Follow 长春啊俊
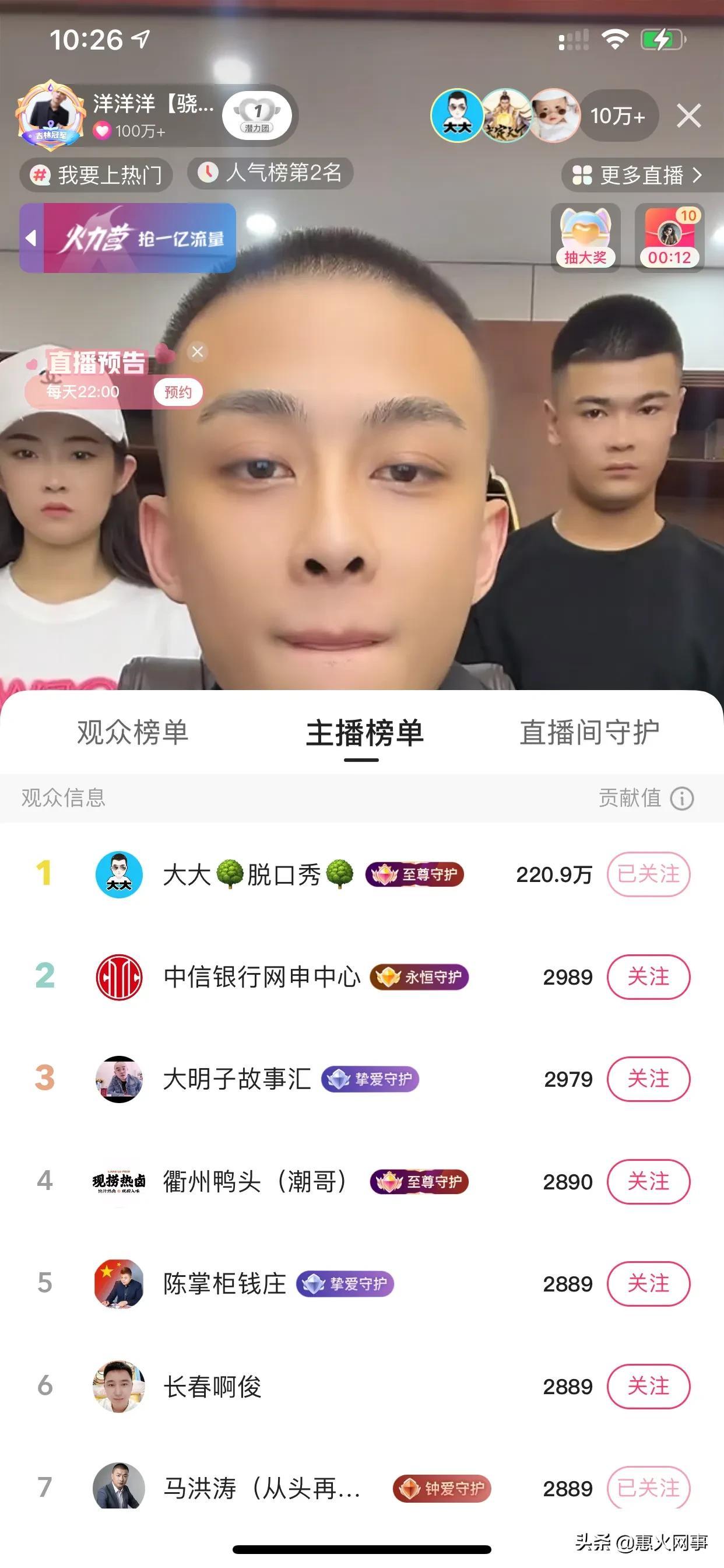This screenshot has width=724, height=1568. pos(648,1386)
